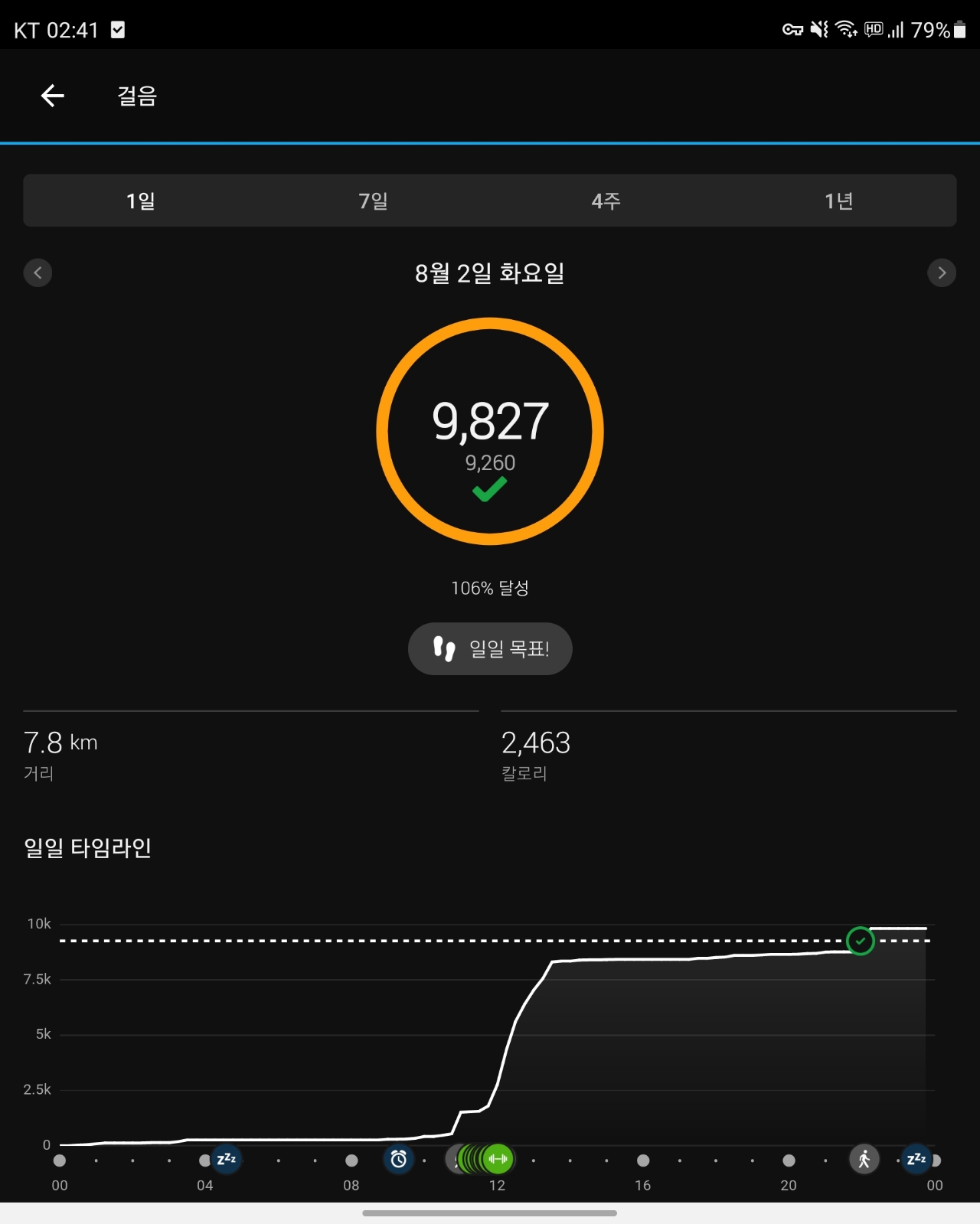The width and height of the screenshot is (980, 1224).
Task: Go back from the 걸음 screen
Action: pyautogui.click(x=52, y=96)
